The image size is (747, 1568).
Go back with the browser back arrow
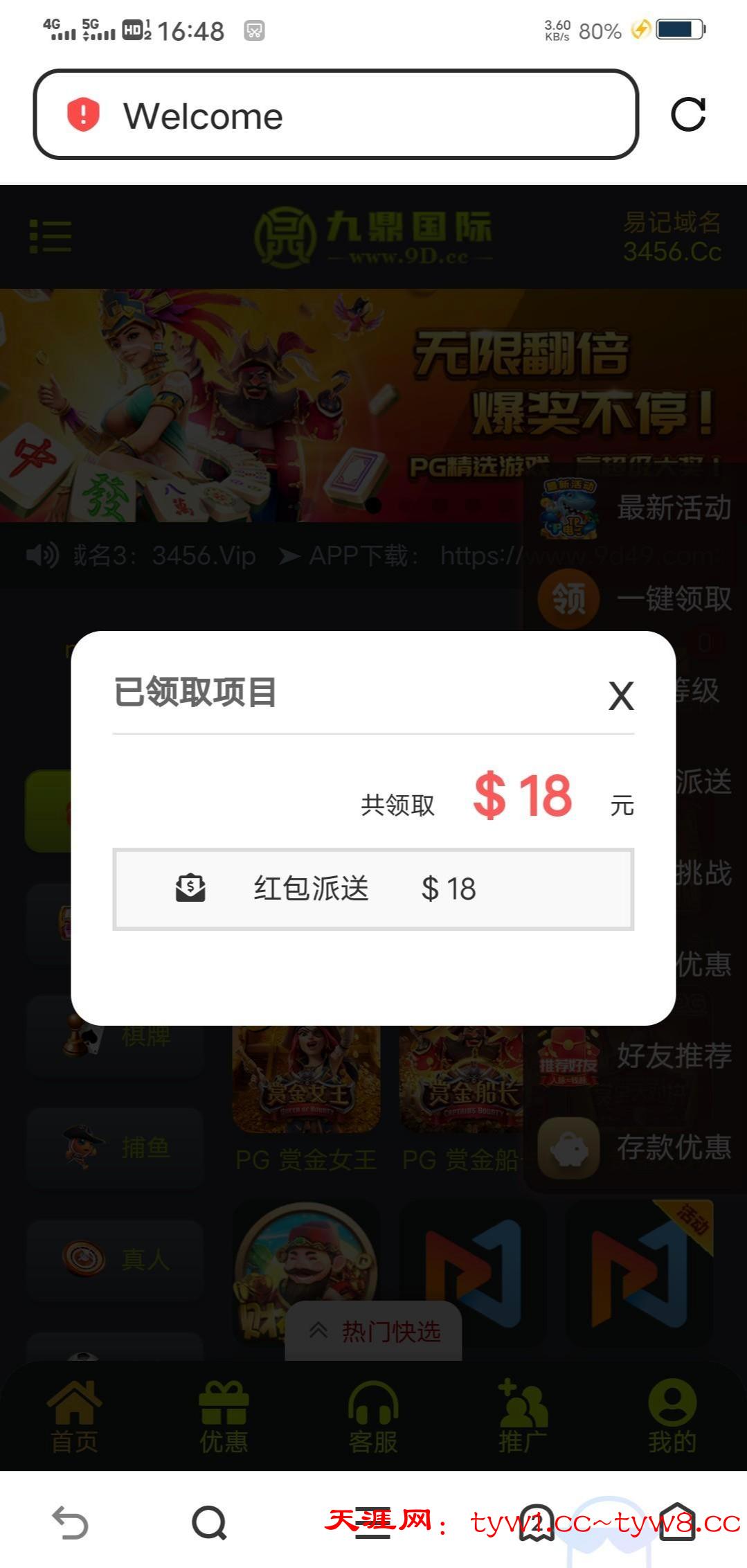[x=70, y=1522]
